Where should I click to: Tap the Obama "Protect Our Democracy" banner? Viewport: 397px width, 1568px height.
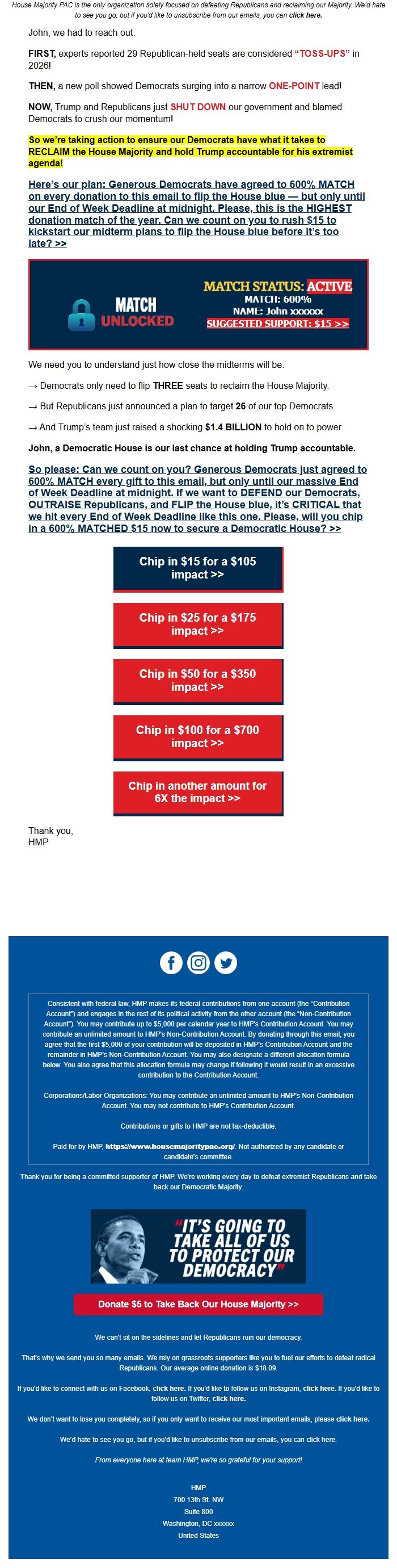click(x=198, y=1246)
